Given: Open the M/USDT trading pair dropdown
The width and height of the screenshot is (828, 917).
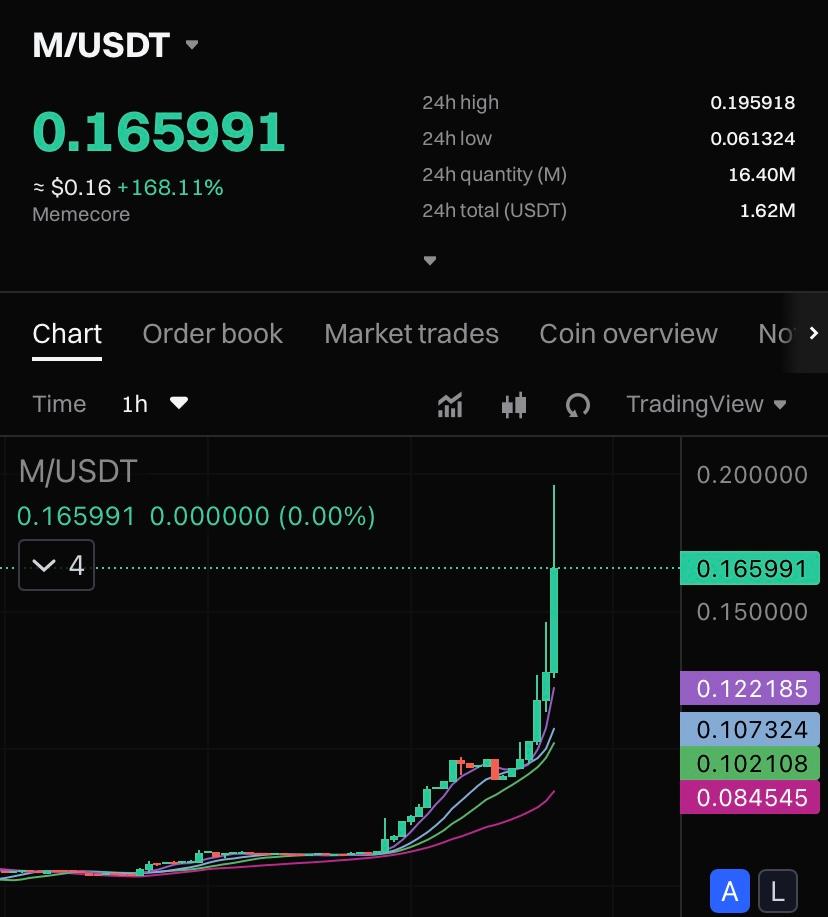Looking at the screenshot, I should click(x=192, y=45).
